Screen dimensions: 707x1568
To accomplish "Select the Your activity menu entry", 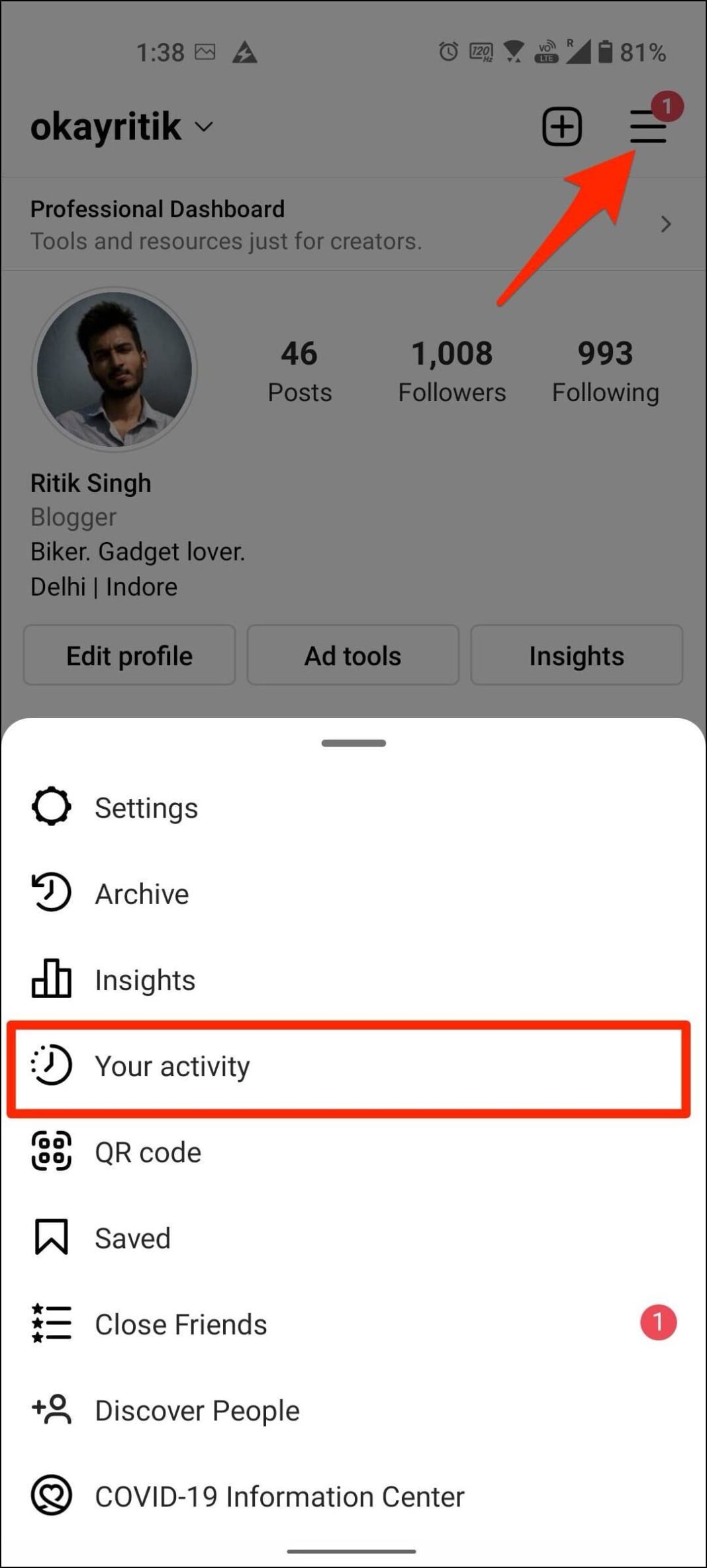I will coord(173,1066).
